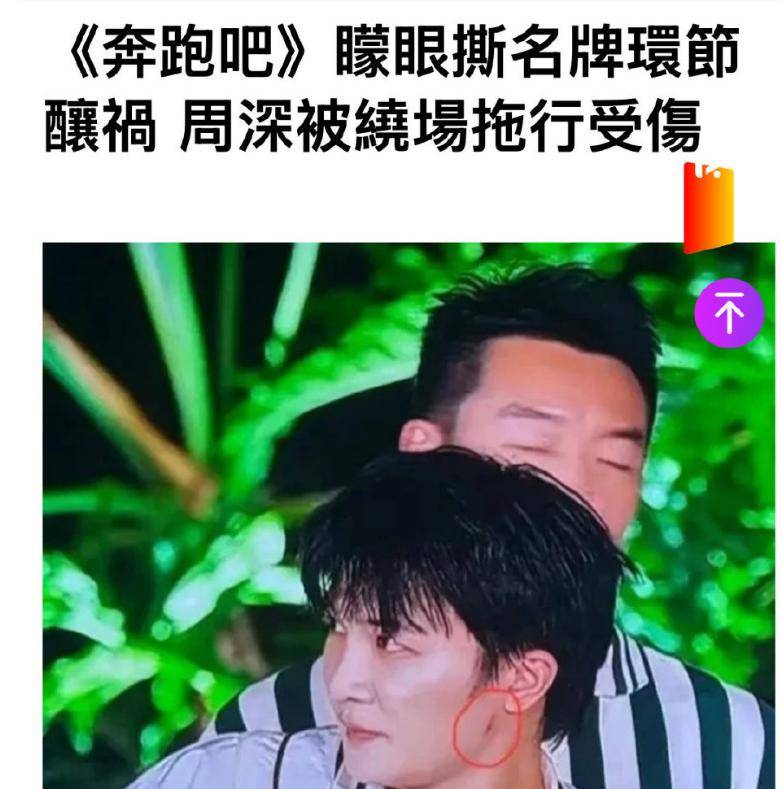Tap the purple back-to-top arrow button
This screenshot has height=789, width=781.
[729, 313]
